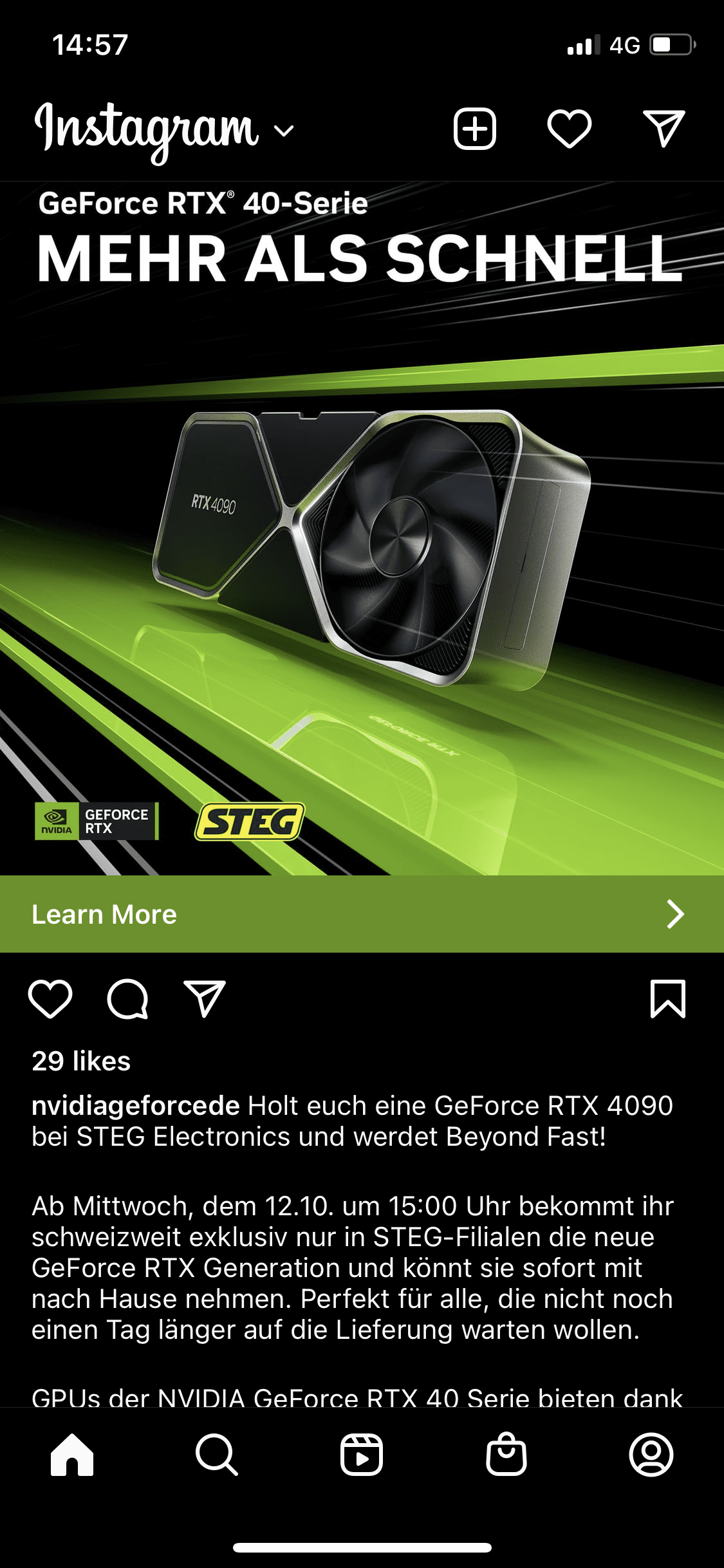Create a new post with plus icon
This screenshot has height=1568, width=724.
click(475, 129)
